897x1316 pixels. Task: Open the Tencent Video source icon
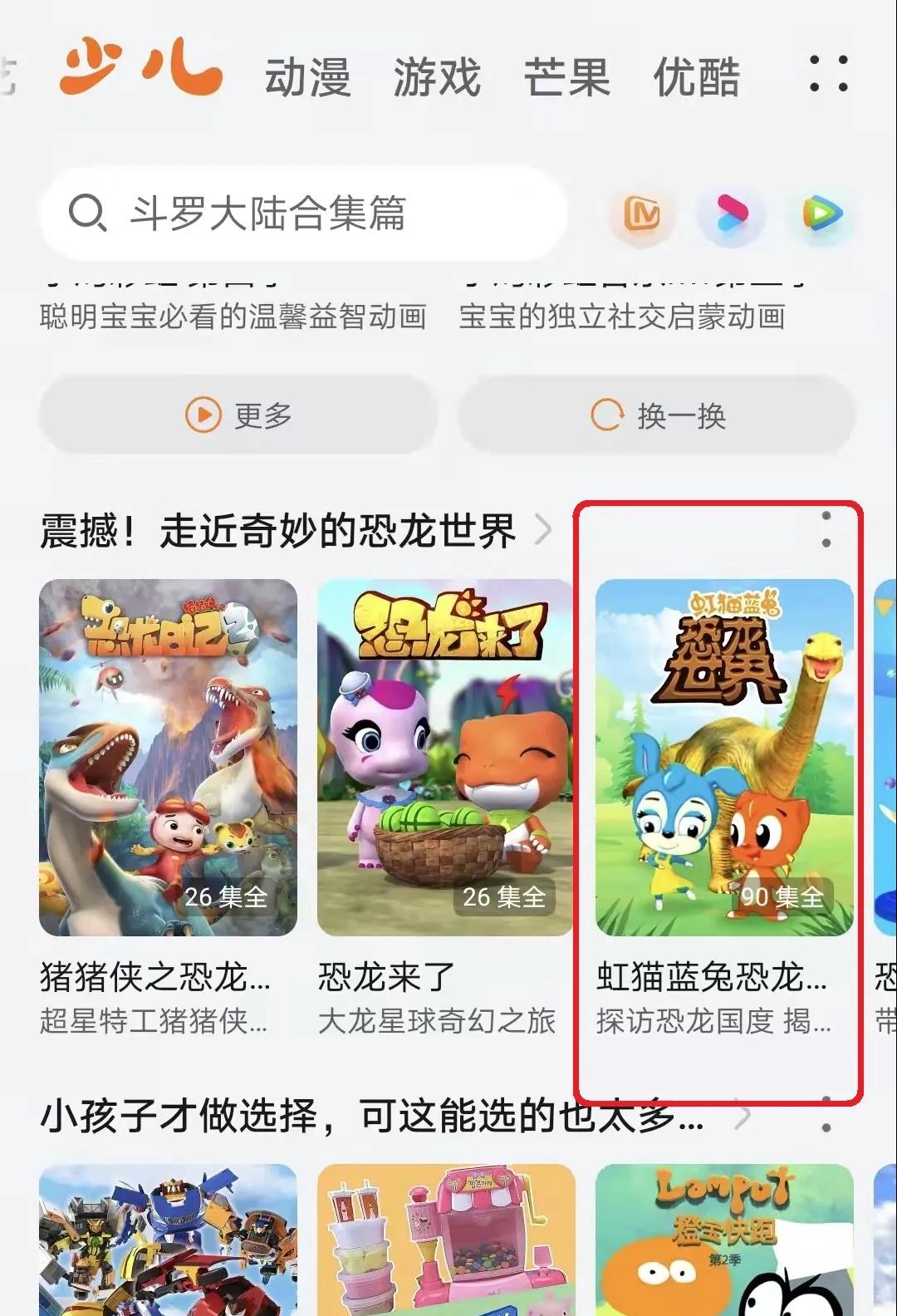click(x=821, y=214)
